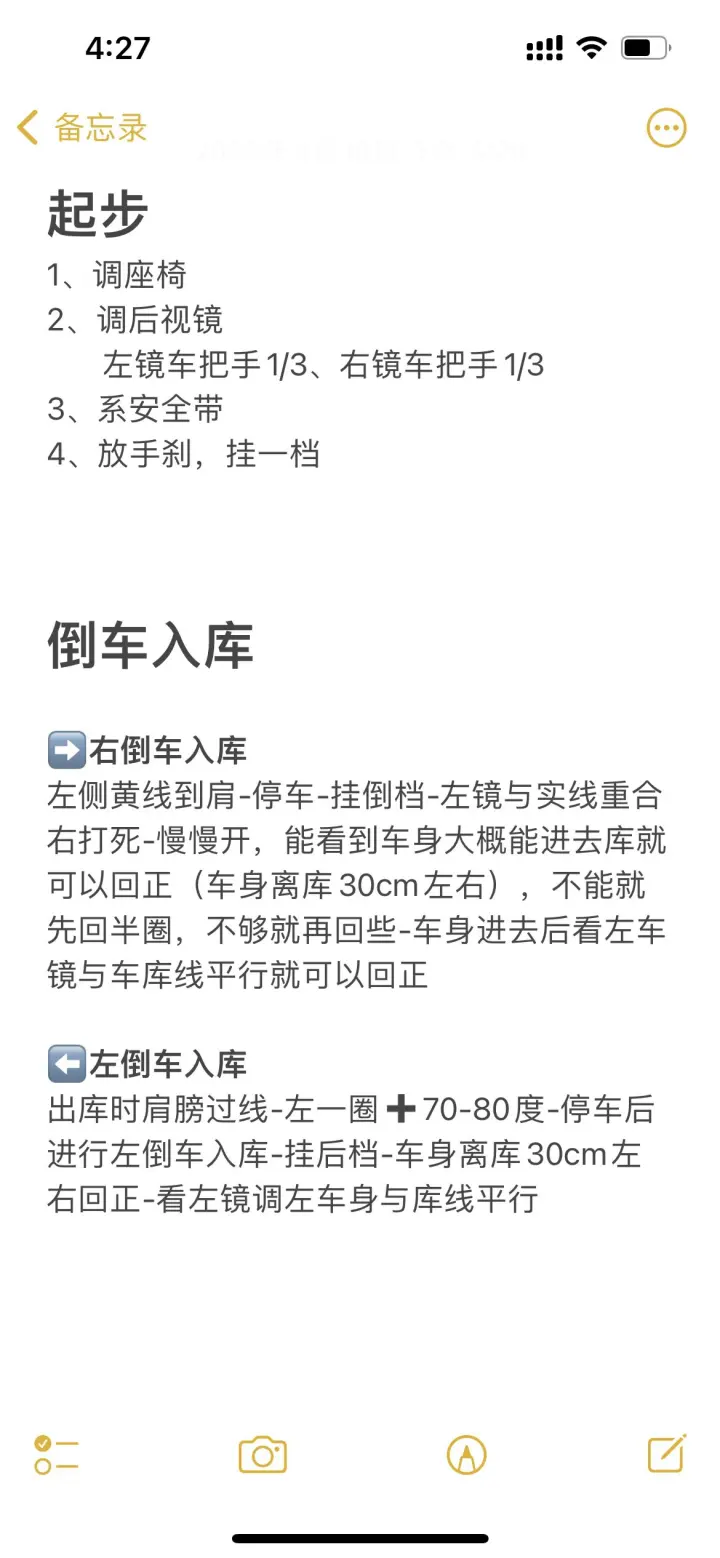
Task: Open the camera attachment option
Action: (262, 1455)
